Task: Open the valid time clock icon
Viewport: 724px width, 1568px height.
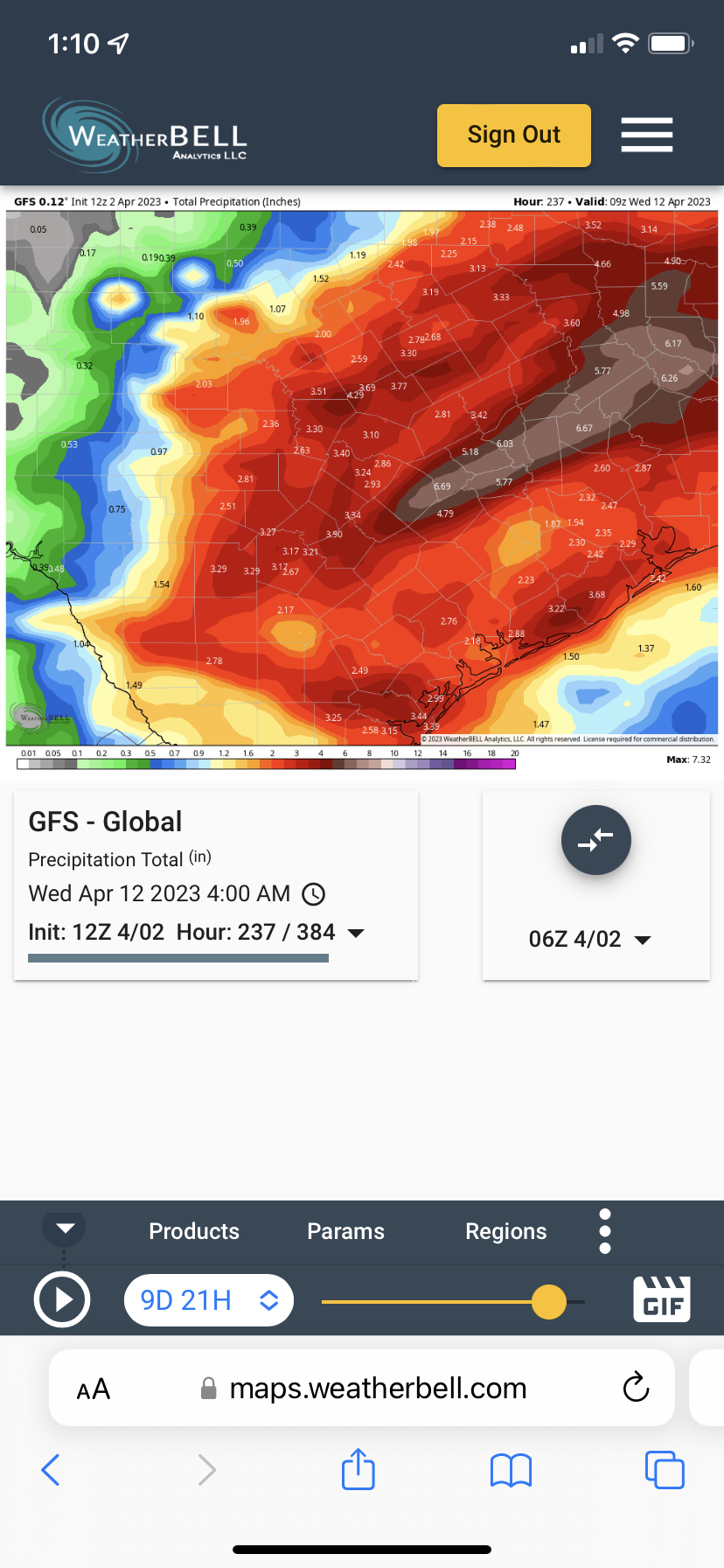Action: pyautogui.click(x=313, y=893)
